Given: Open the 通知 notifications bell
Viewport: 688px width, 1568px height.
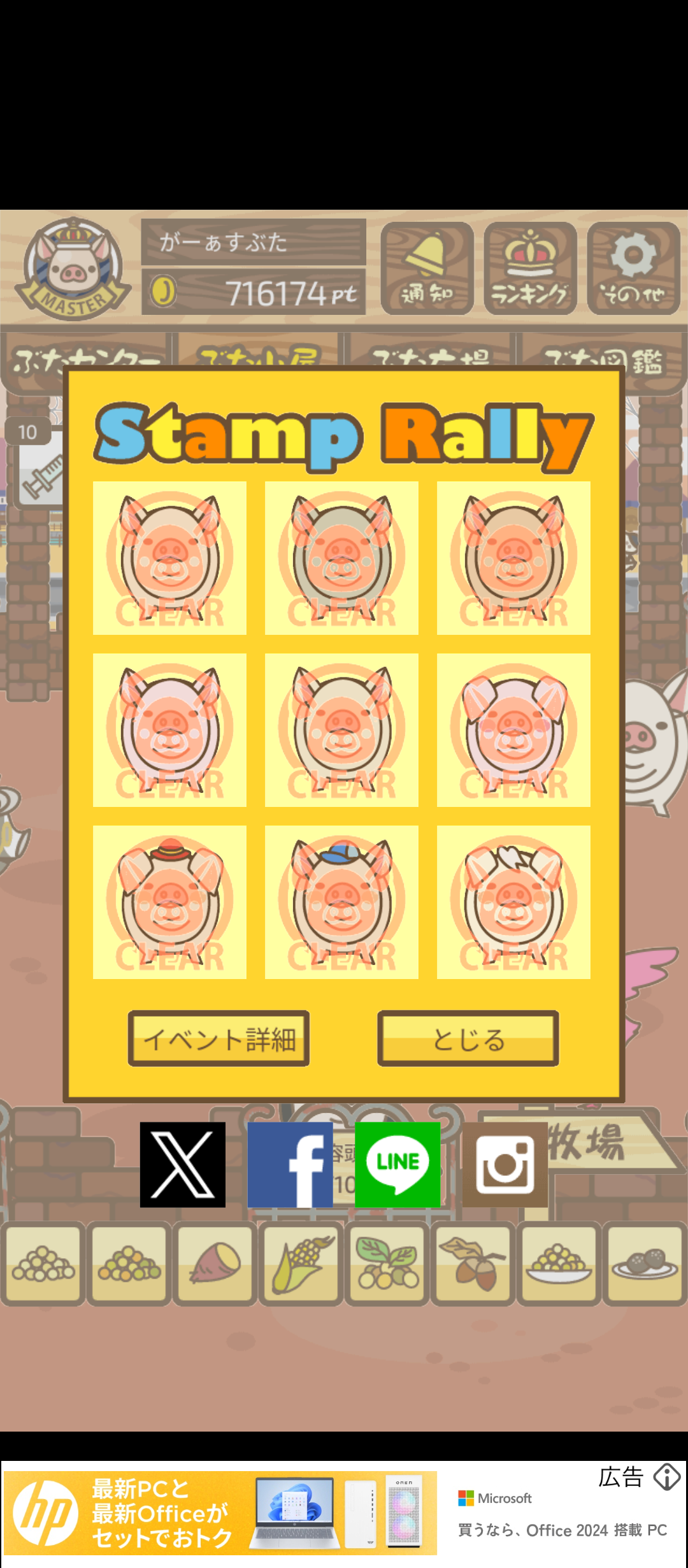Looking at the screenshot, I should pyautogui.click(x=427, y=268).
